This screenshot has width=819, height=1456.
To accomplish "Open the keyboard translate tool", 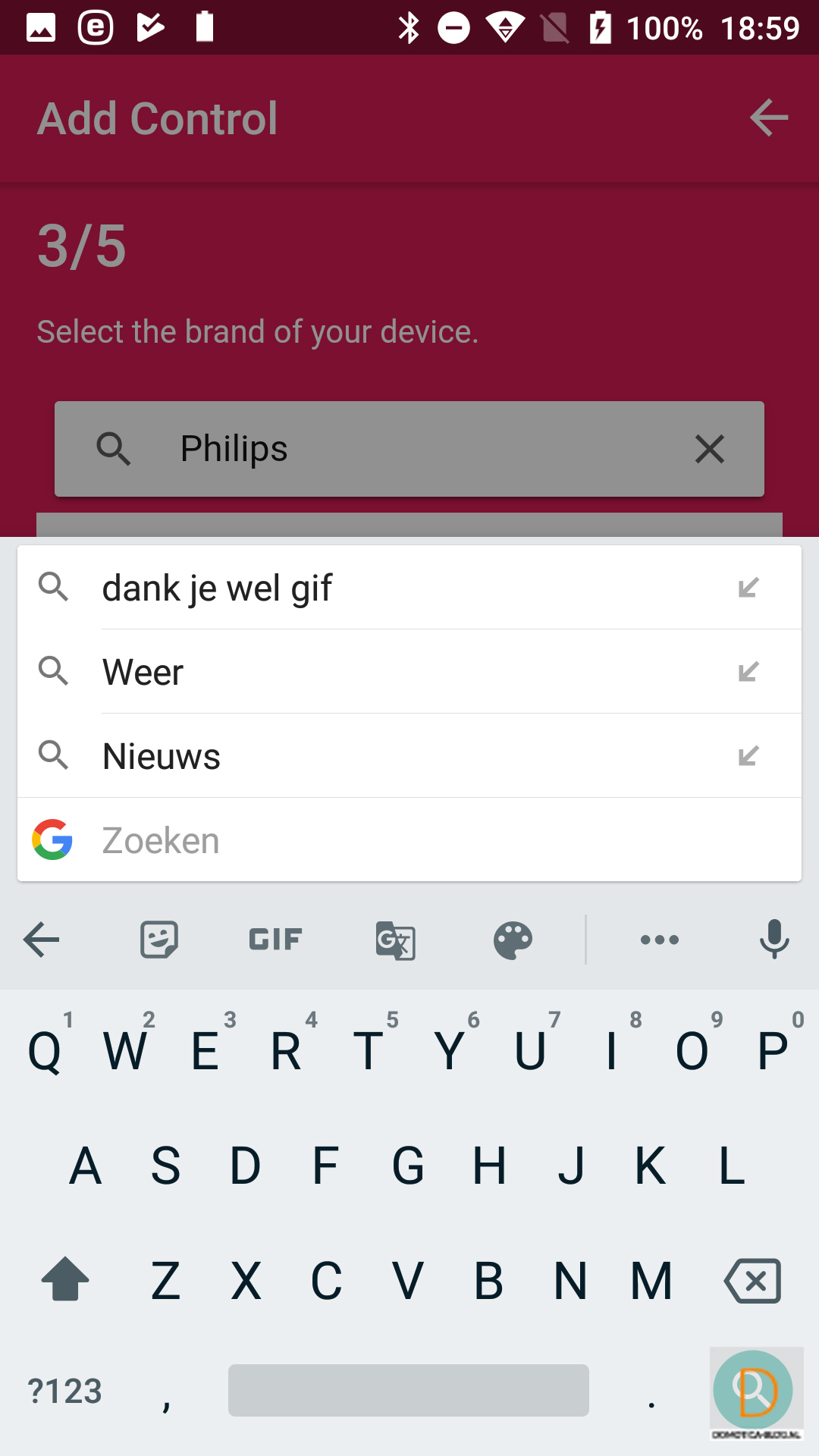I will pyautogui.click(x=395, y=940).
